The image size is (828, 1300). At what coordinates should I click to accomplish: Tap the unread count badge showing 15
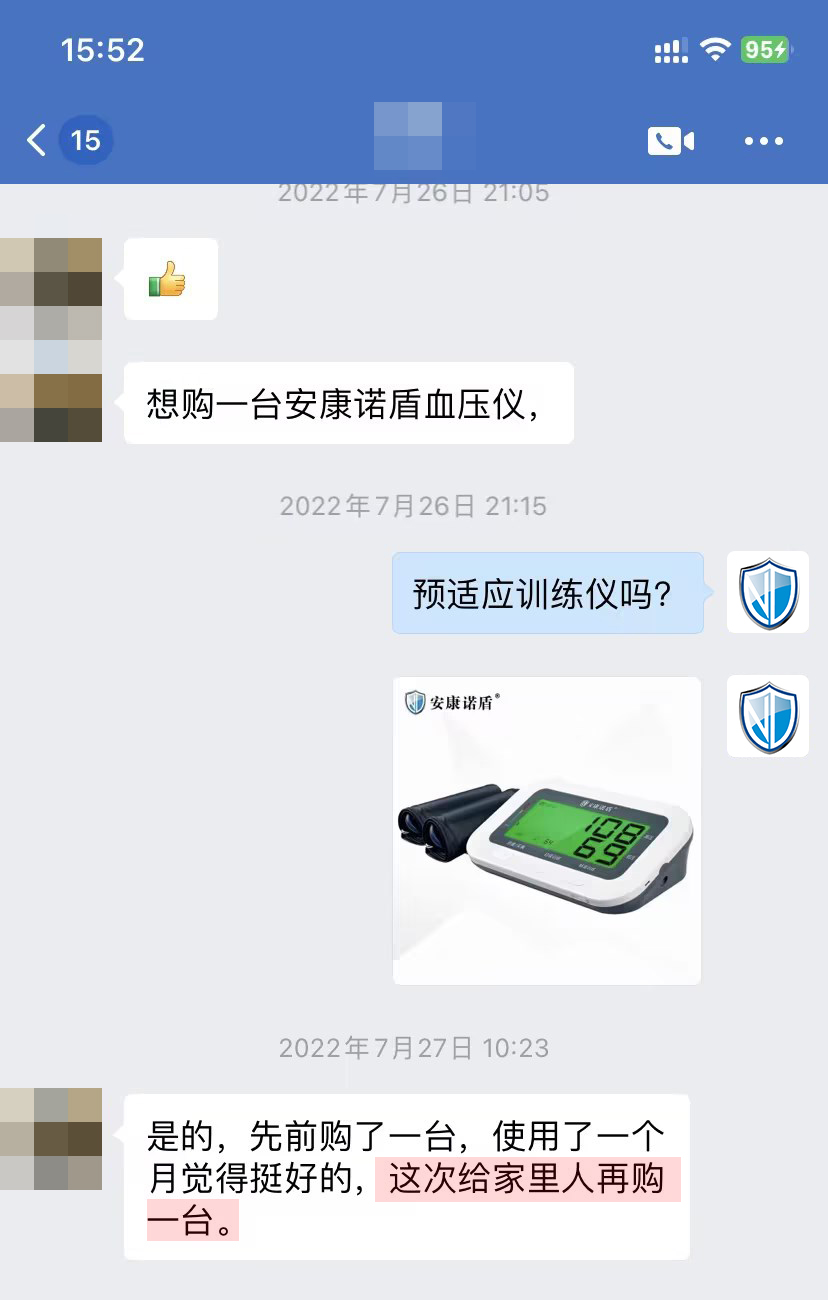(x=85, y=140)
